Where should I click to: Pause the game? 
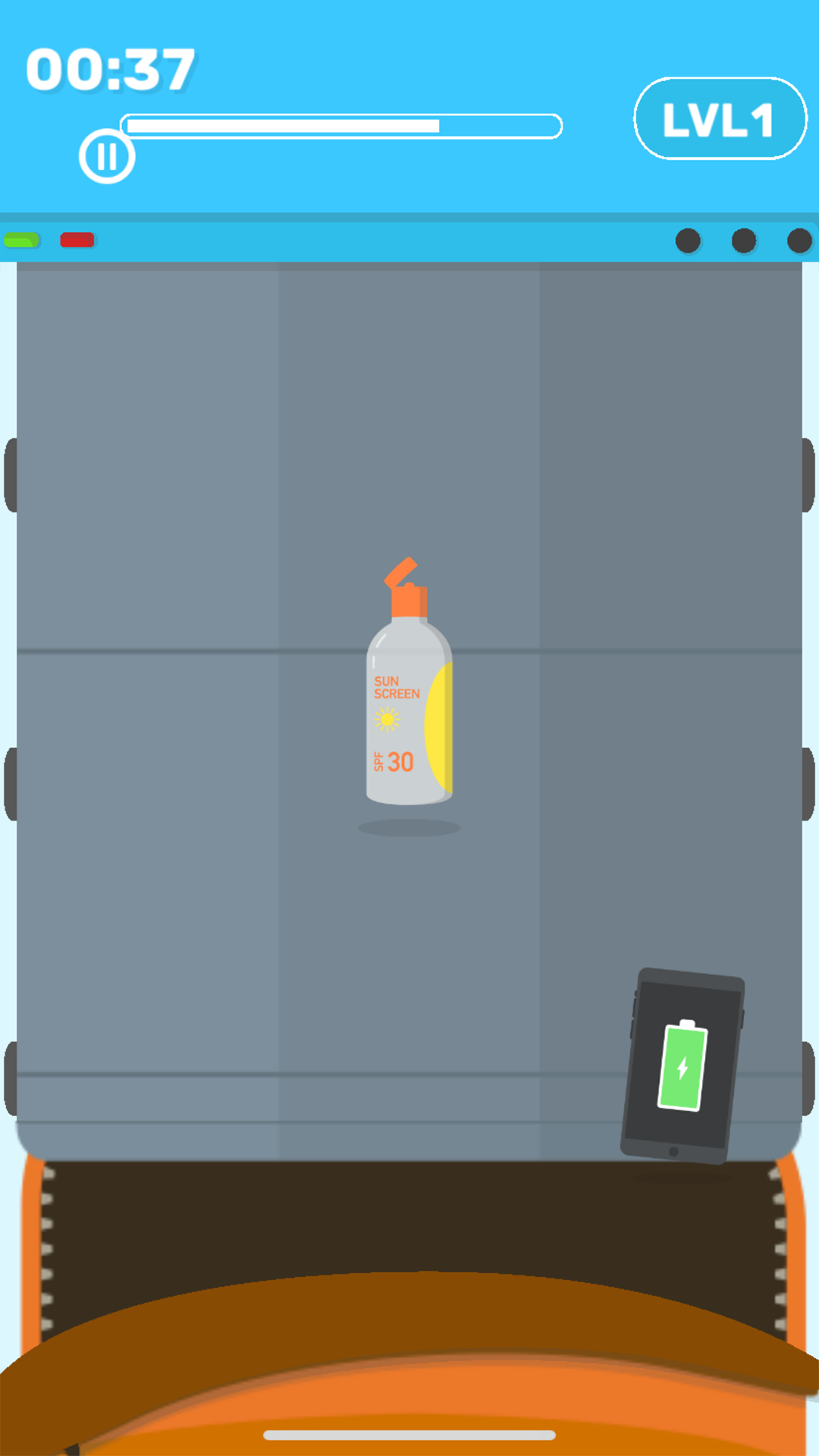pyautogui.click(x=107, y=156)
